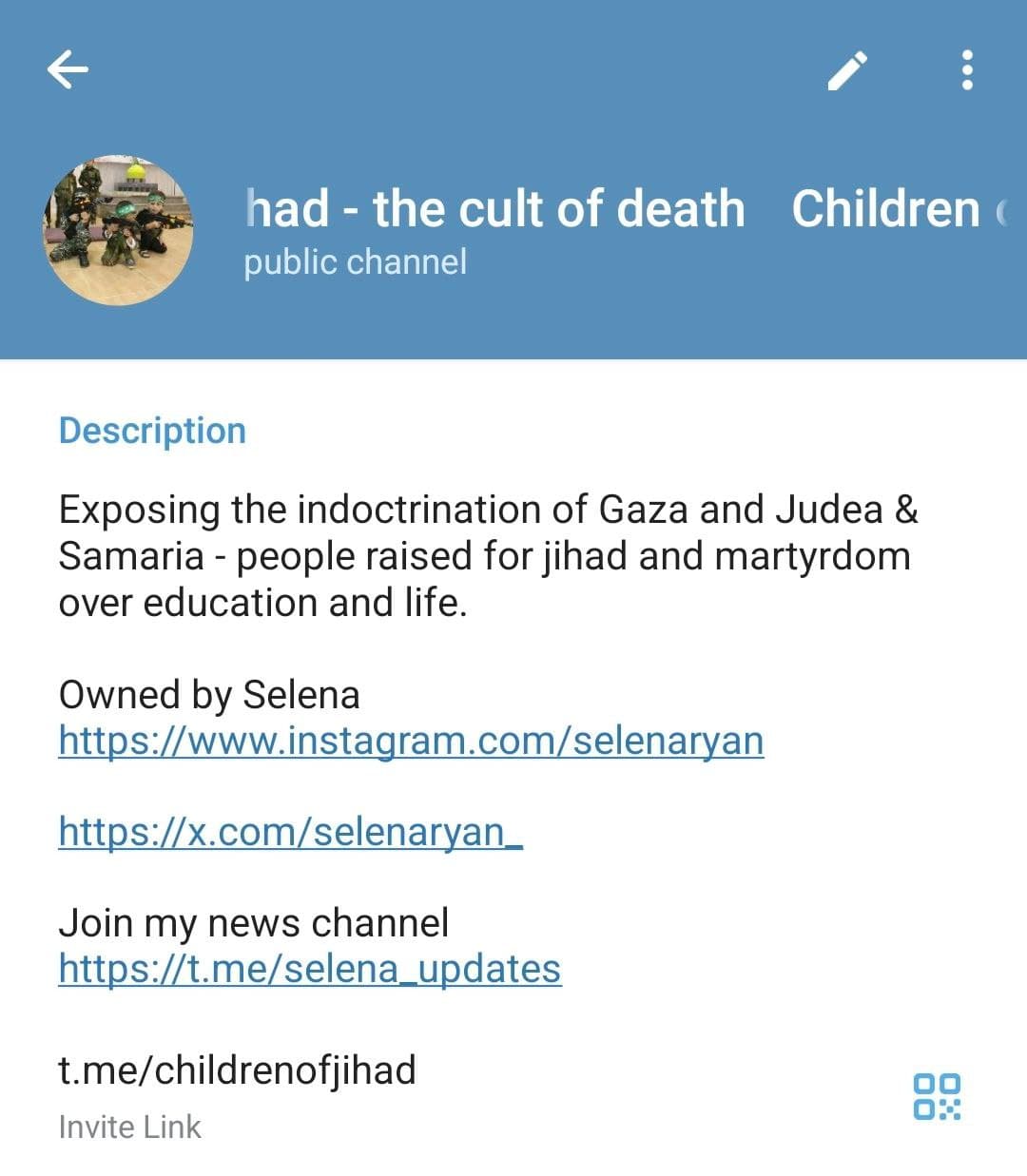1027x1176 pixels.
Task: Select the QR code icon beside Invite Link
Action: pos(940,1096)
